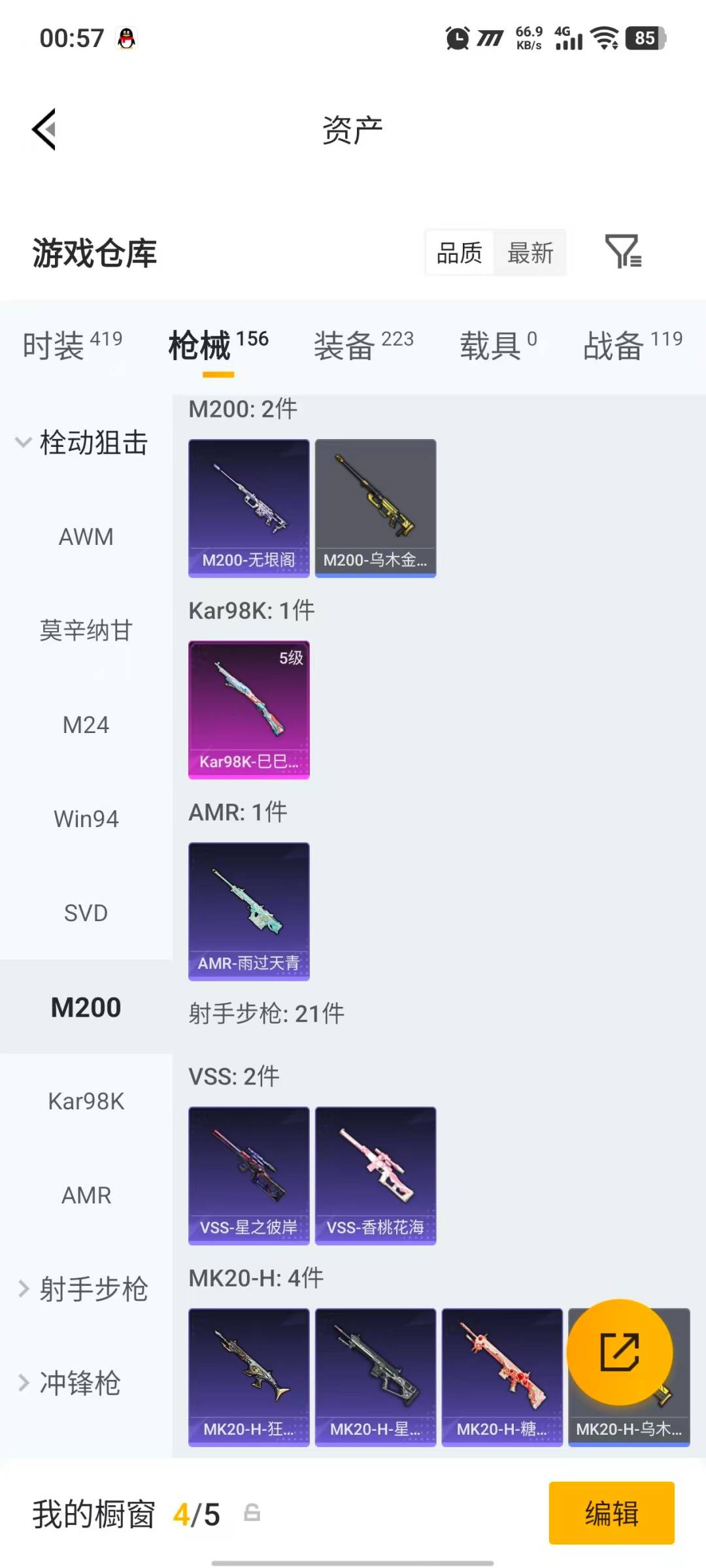Select M200 in the sidebar
The height and width of the screenshot is (1568, 706).
[86, 1007]
